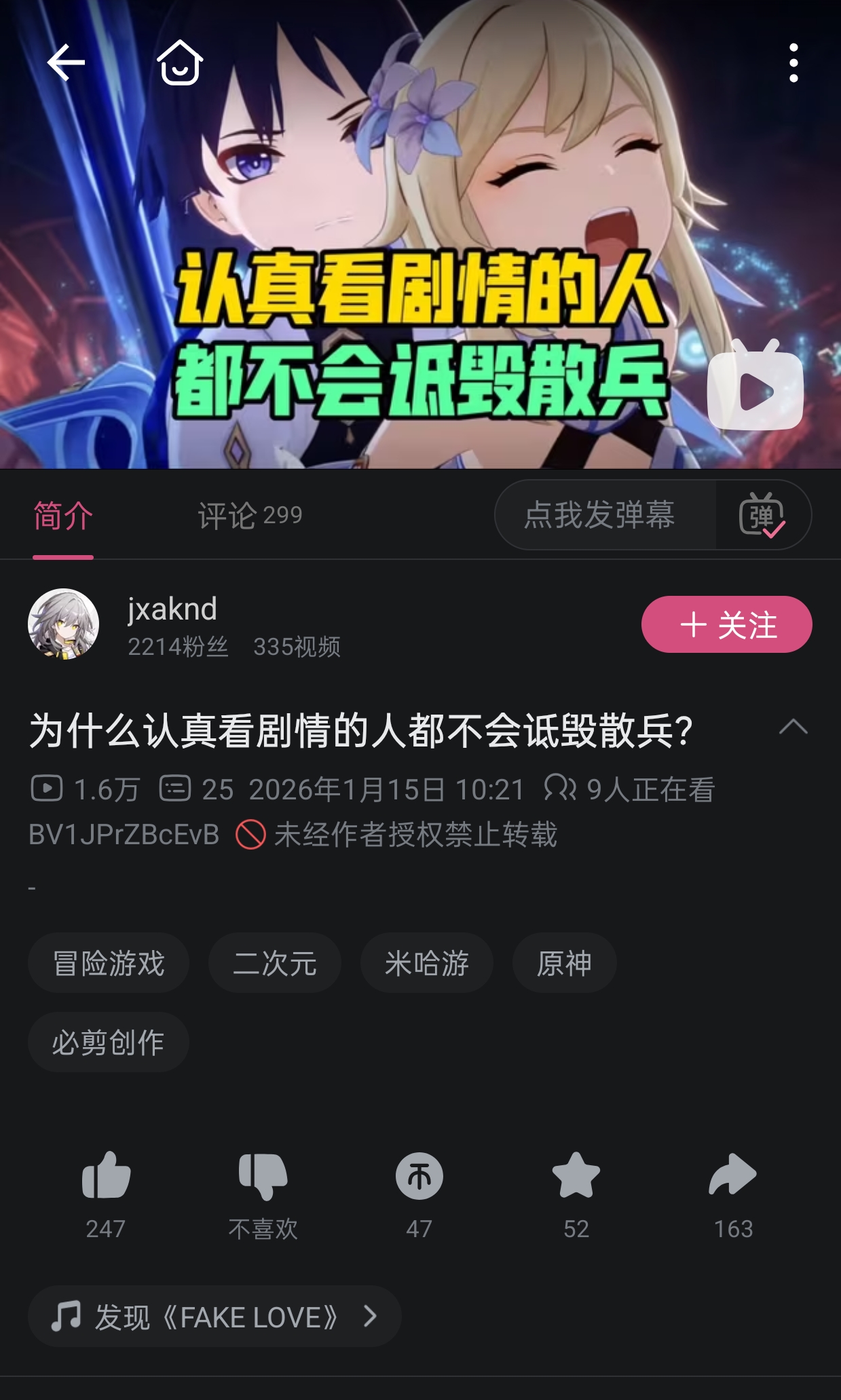Screen dimensions: 841x1400
Task: Select the 简介 tab
Action: (63, 516)
